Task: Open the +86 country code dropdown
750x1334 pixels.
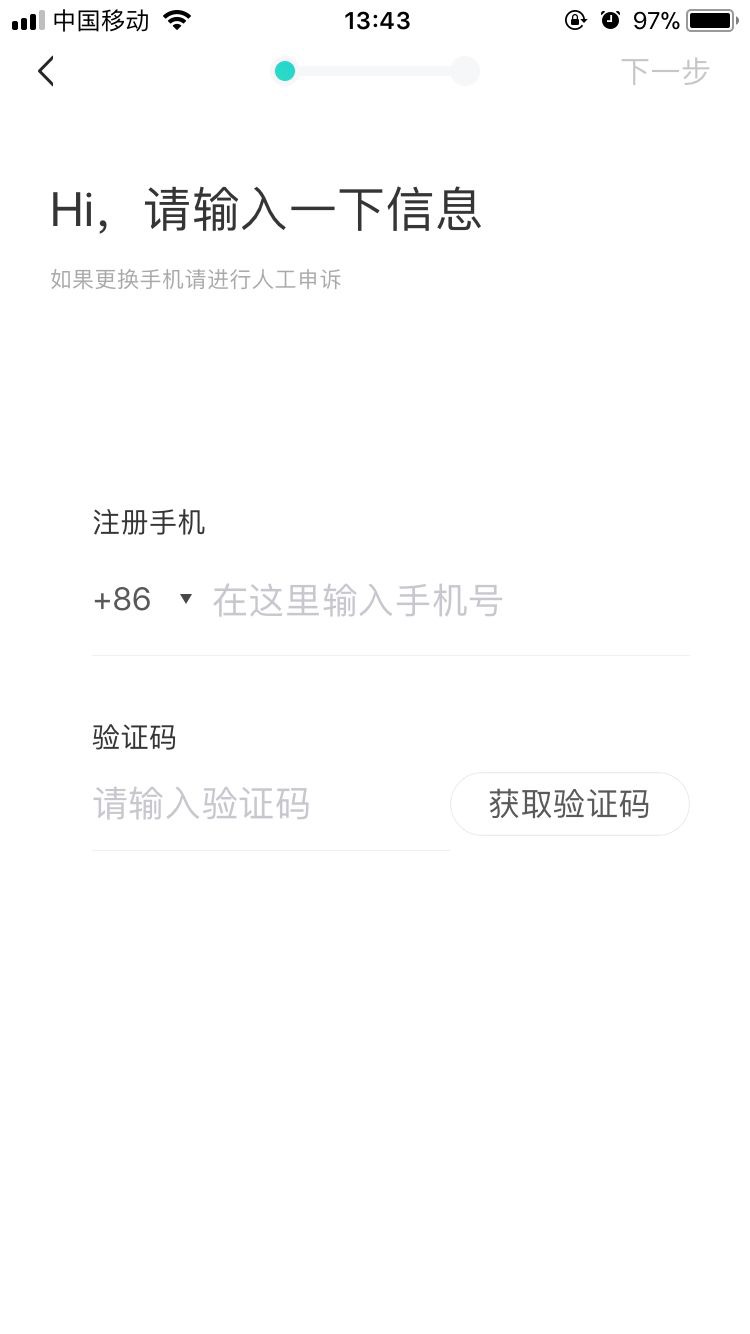Action: [x=142, y=600]
